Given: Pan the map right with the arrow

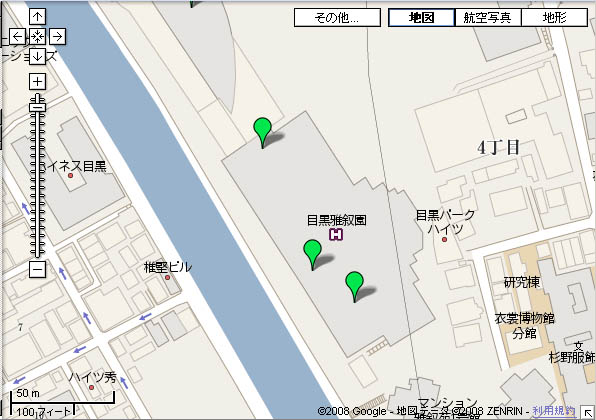Looking at the screenshot, I should (x=57, y=36).
